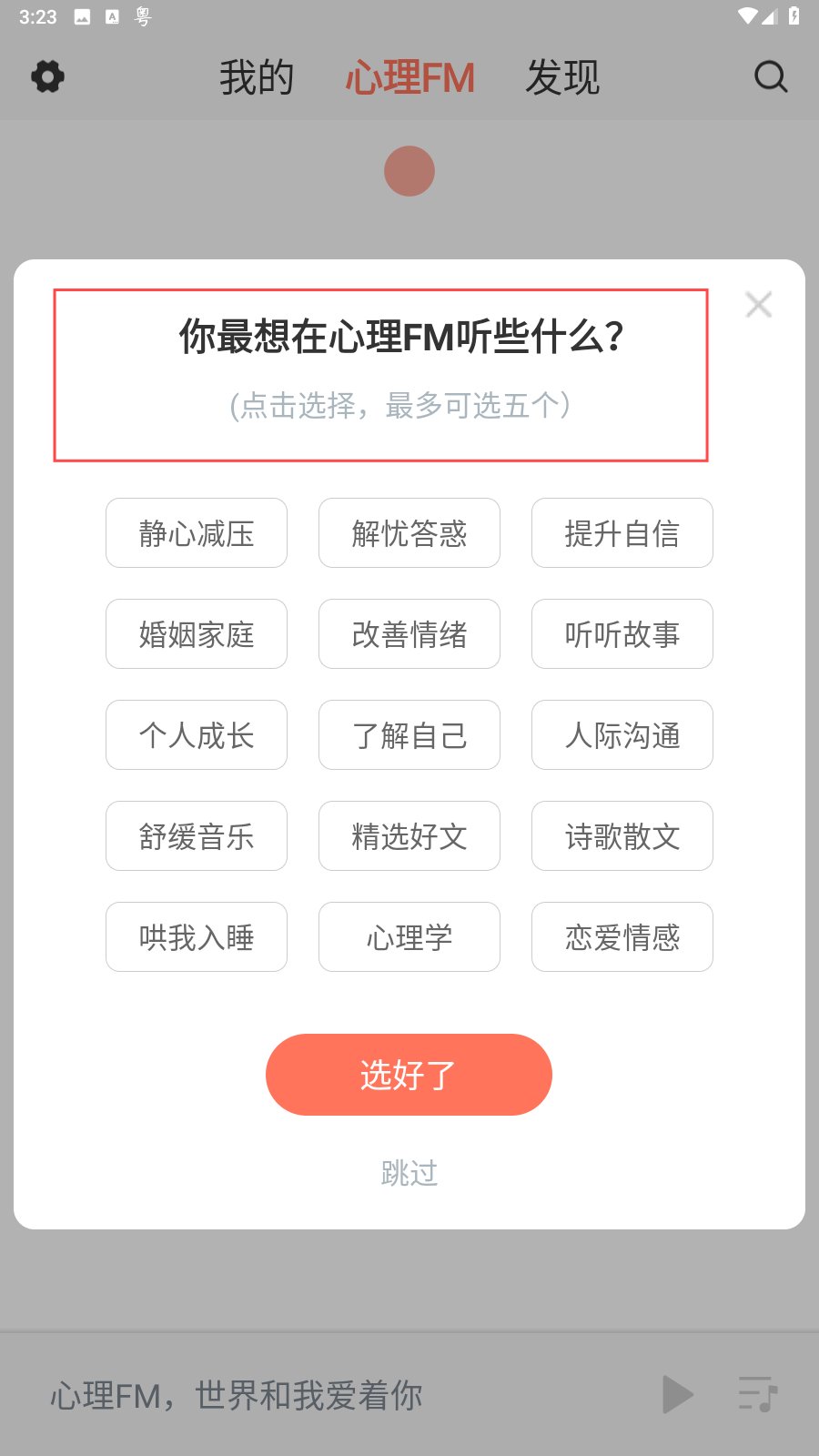Viewport: 819px width, 1456px height.
Task: Open the settings gear icon
Action: [47, 76]
